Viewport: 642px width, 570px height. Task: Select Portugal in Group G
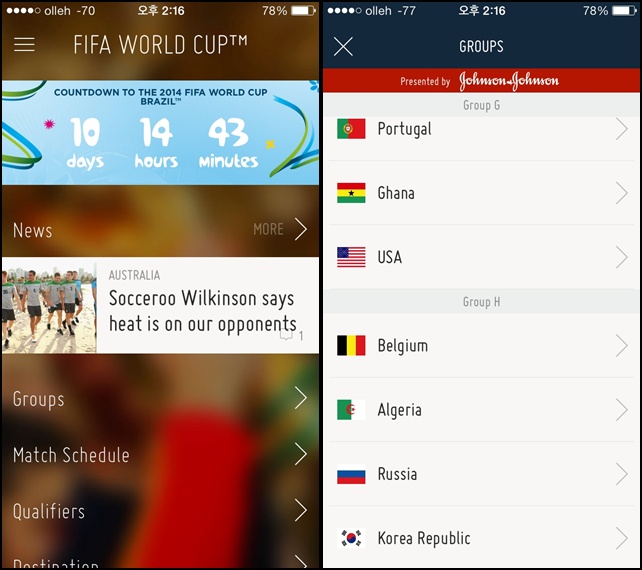click(x=481, y=129)
